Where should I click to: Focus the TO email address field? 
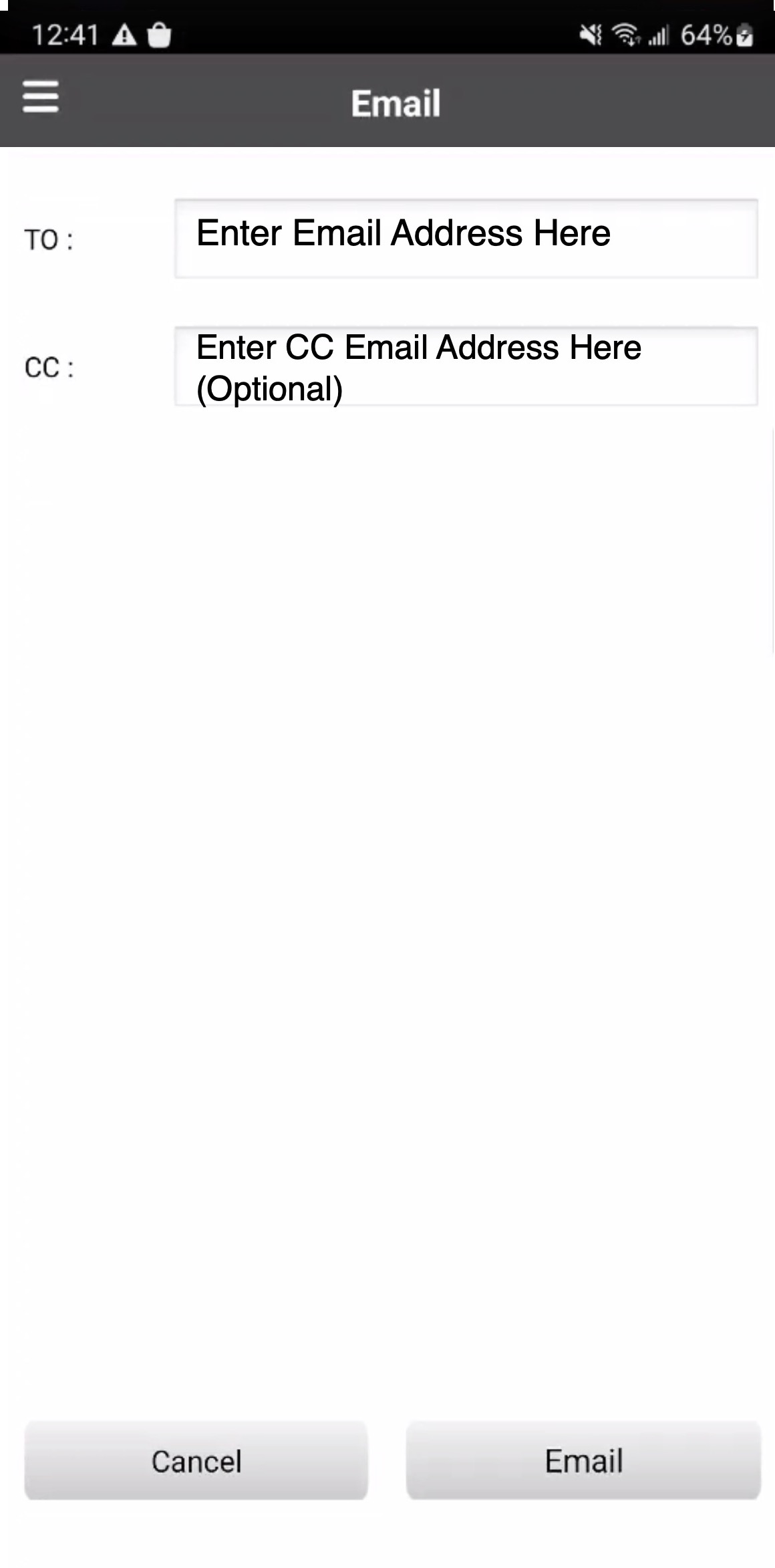tap(466, 238)
